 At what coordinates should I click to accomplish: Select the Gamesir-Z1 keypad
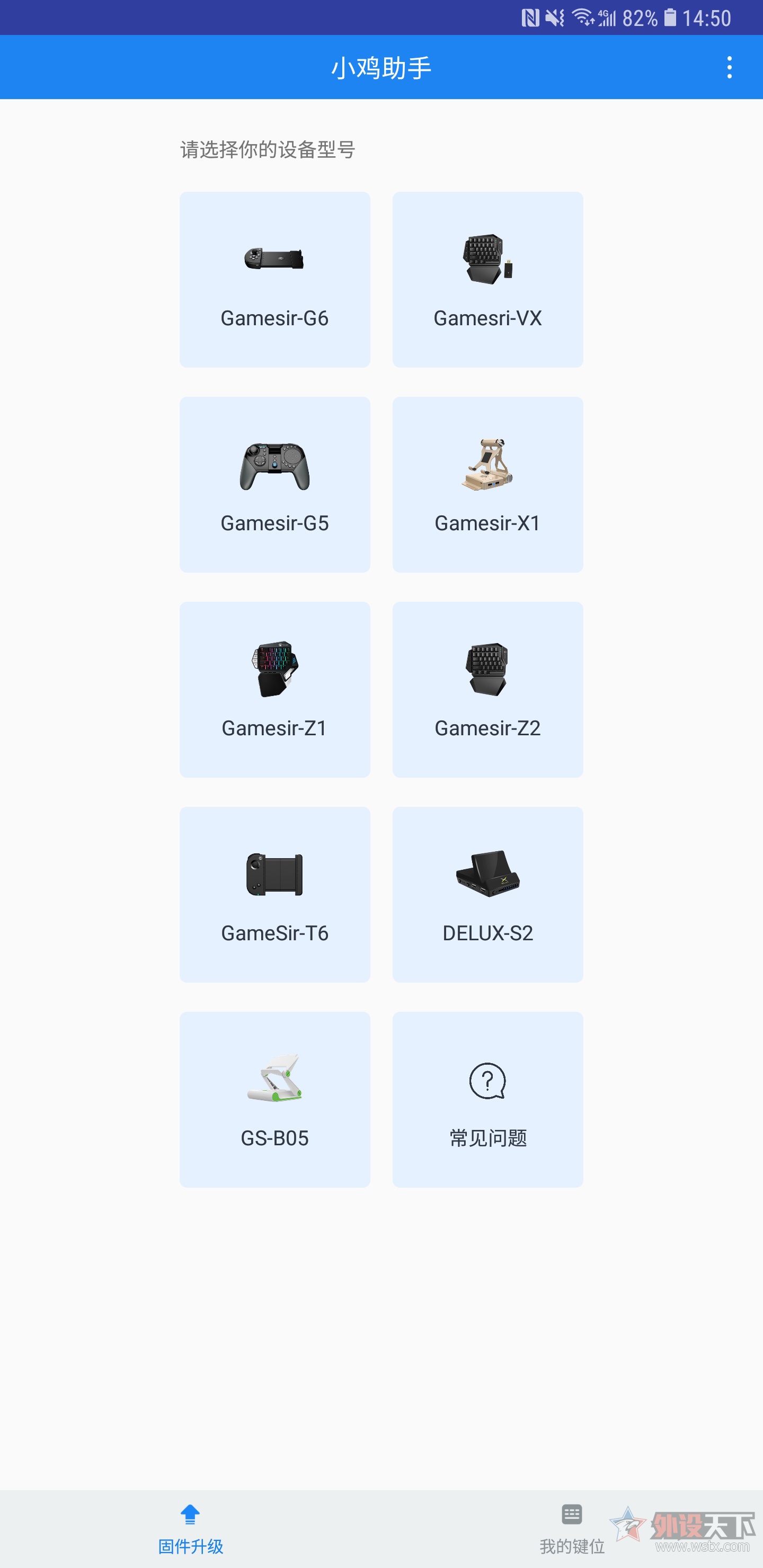click(274, 690)
